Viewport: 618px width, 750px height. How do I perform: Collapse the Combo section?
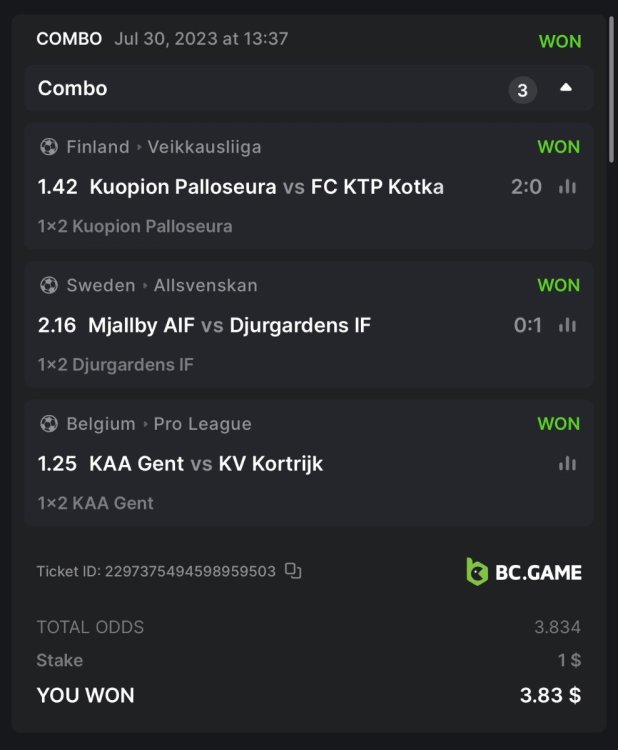tap(566, 89)
